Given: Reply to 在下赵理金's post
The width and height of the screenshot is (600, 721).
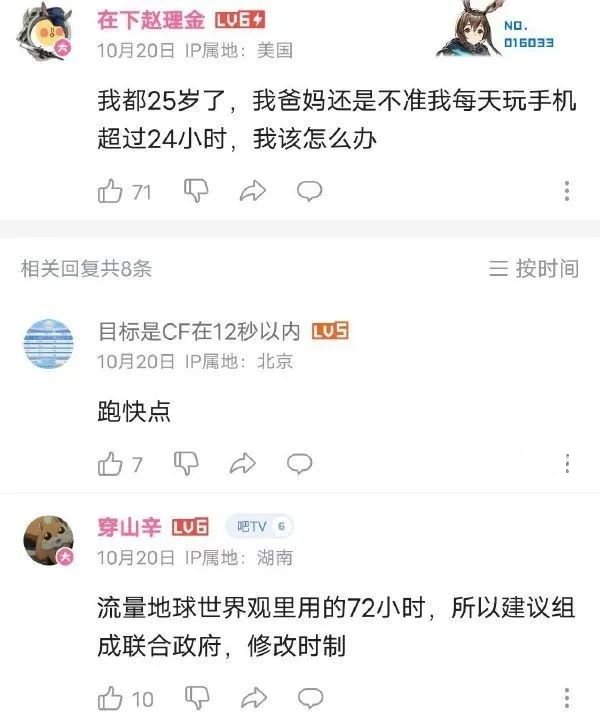Looking at the screenshot, I should click(310, 191).
